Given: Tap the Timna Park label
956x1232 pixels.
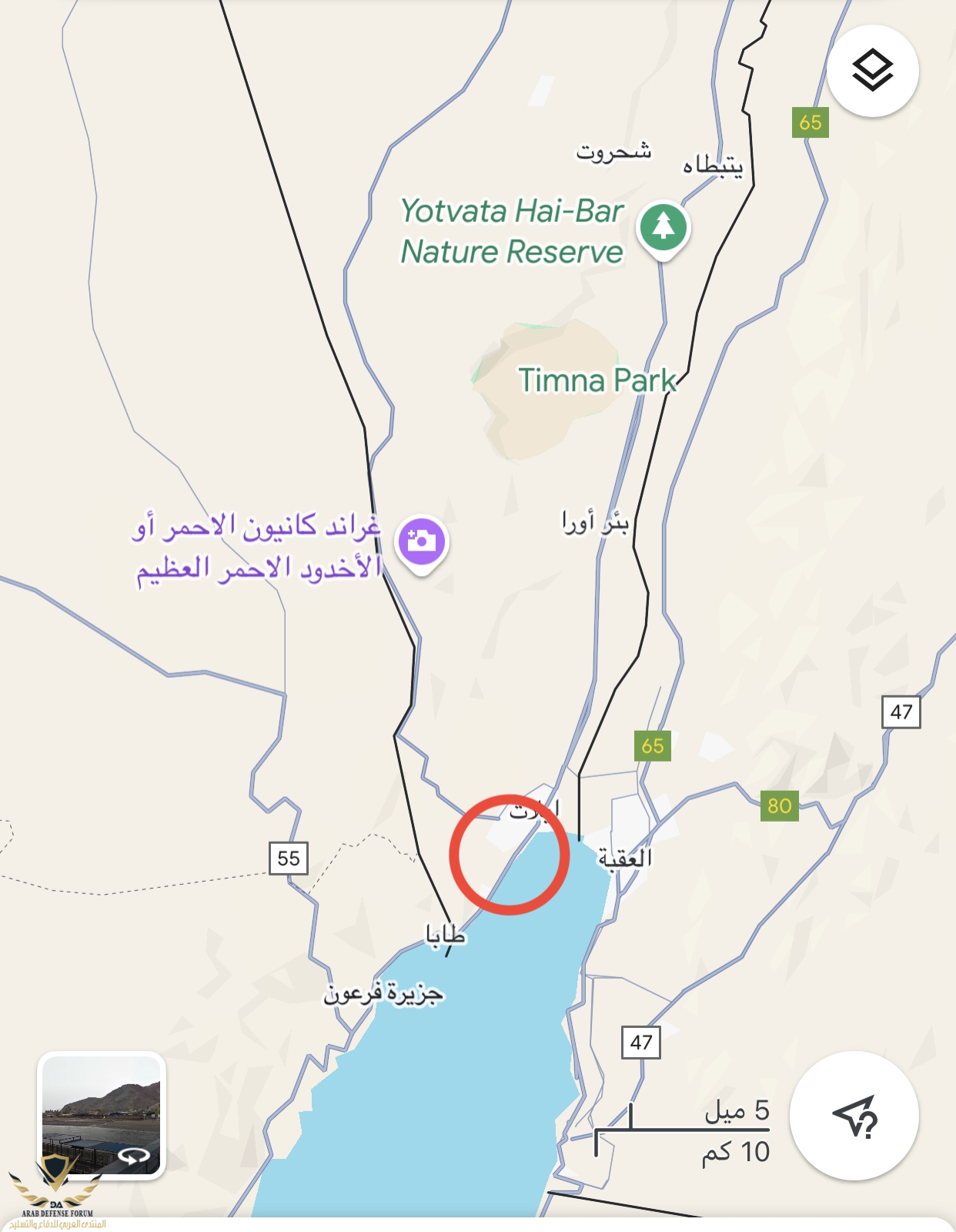Looking at the screenshot, I should [596, 380].
